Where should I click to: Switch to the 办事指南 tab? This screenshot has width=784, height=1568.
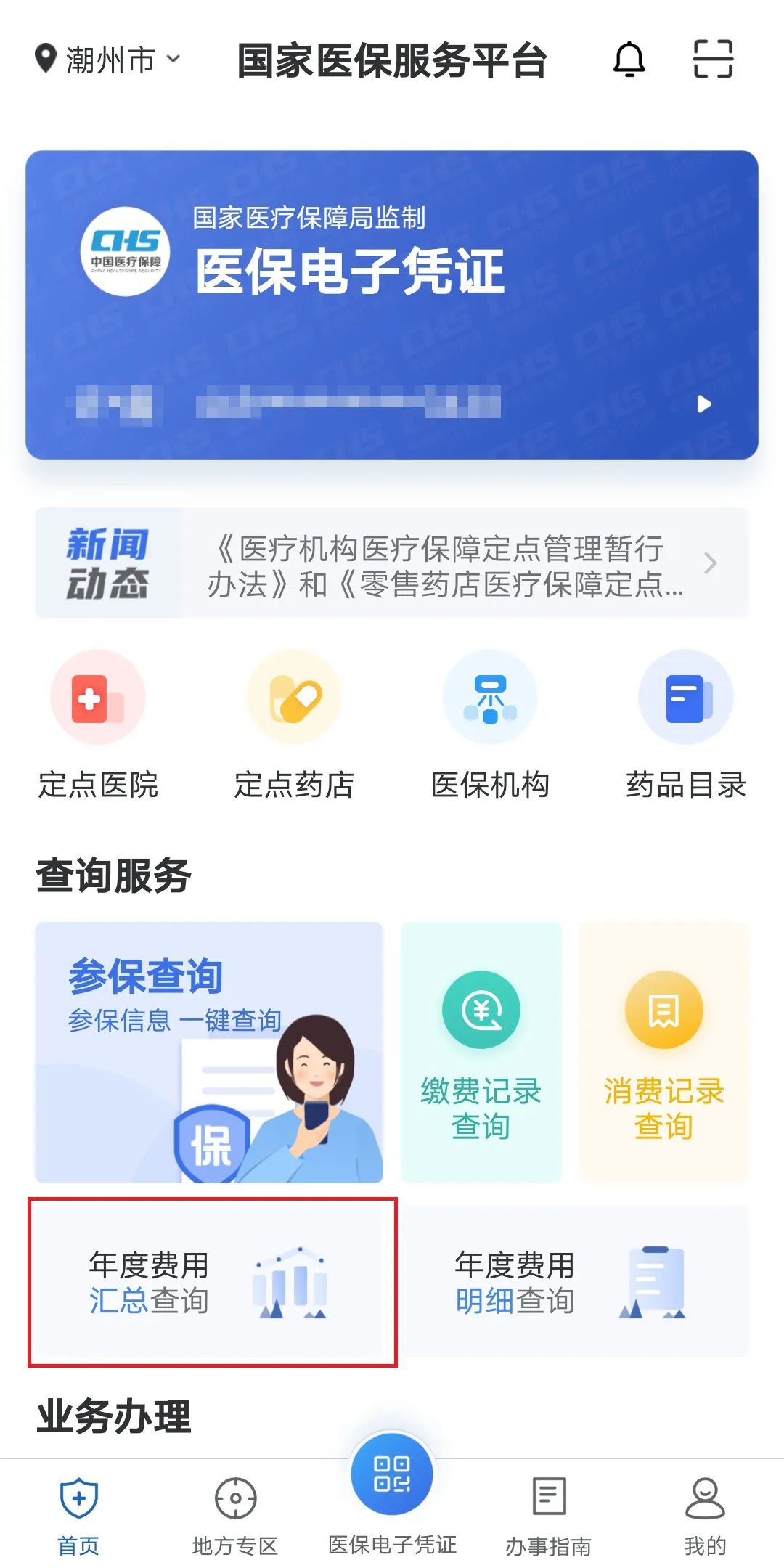pos(549,1514)
